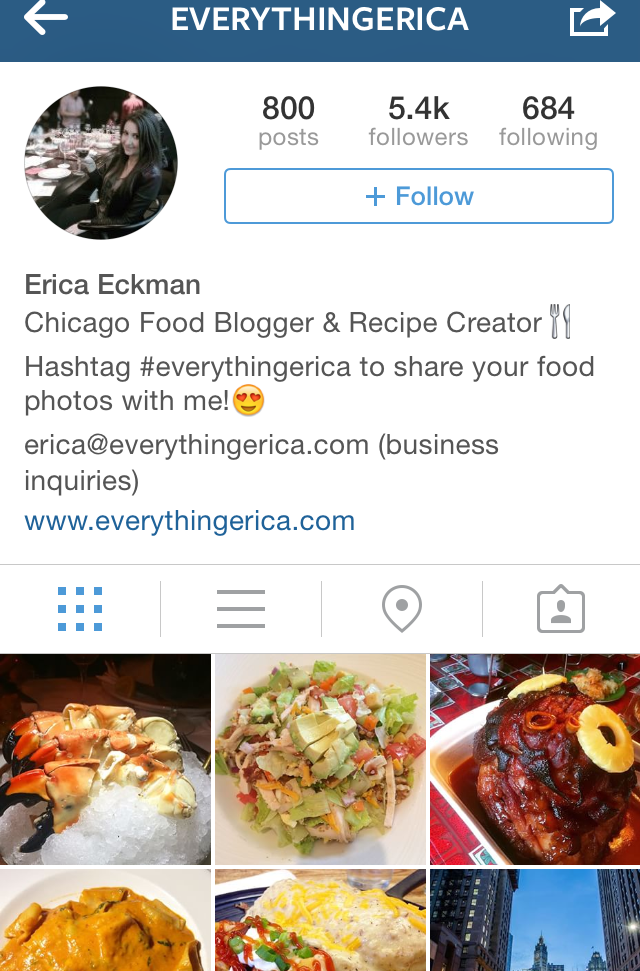The image size is (640, 971).
Task: Switch to grid view tab
Action: (x=80, y=608)
